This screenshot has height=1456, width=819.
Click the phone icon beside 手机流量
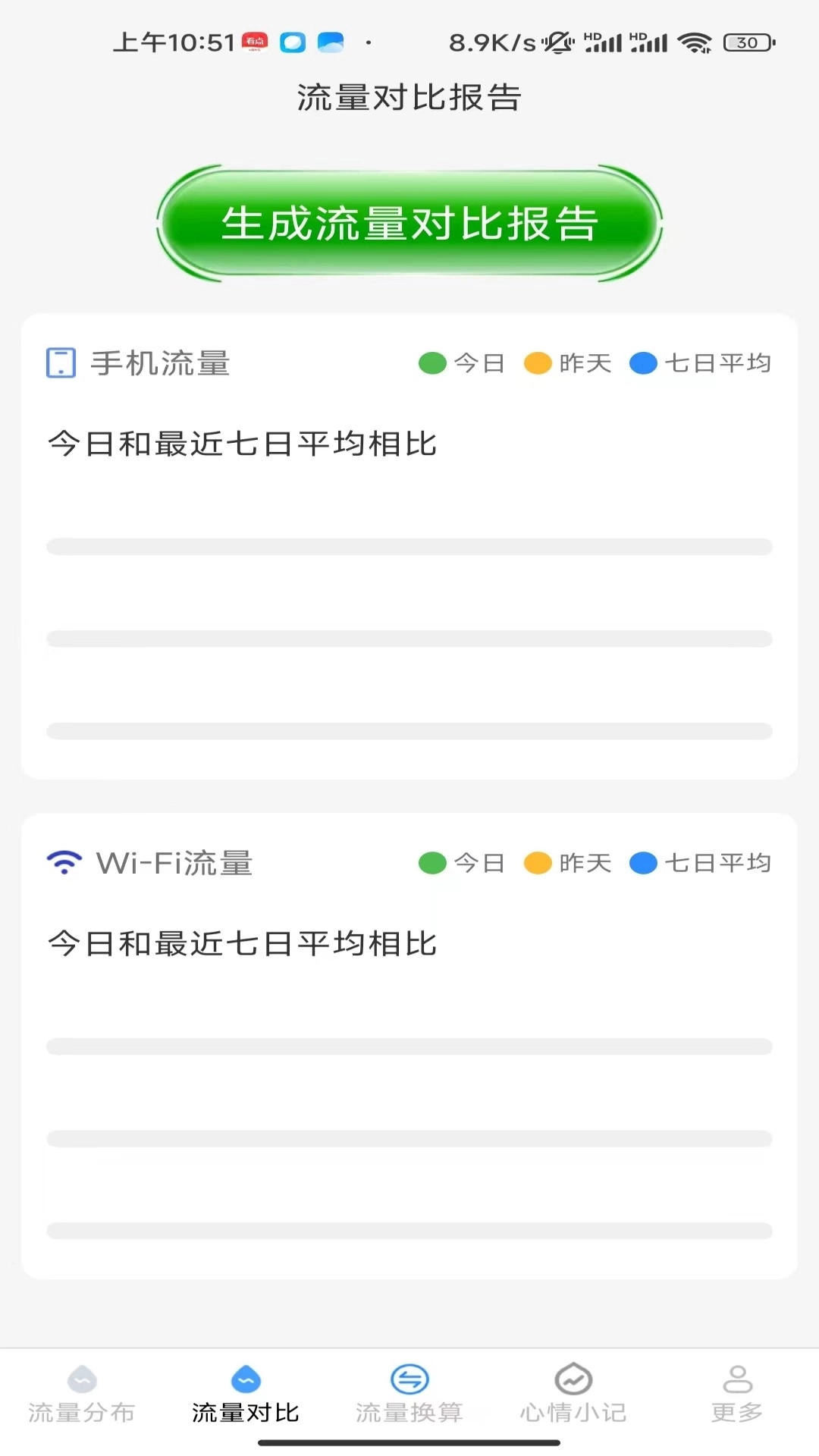point(62,362)
